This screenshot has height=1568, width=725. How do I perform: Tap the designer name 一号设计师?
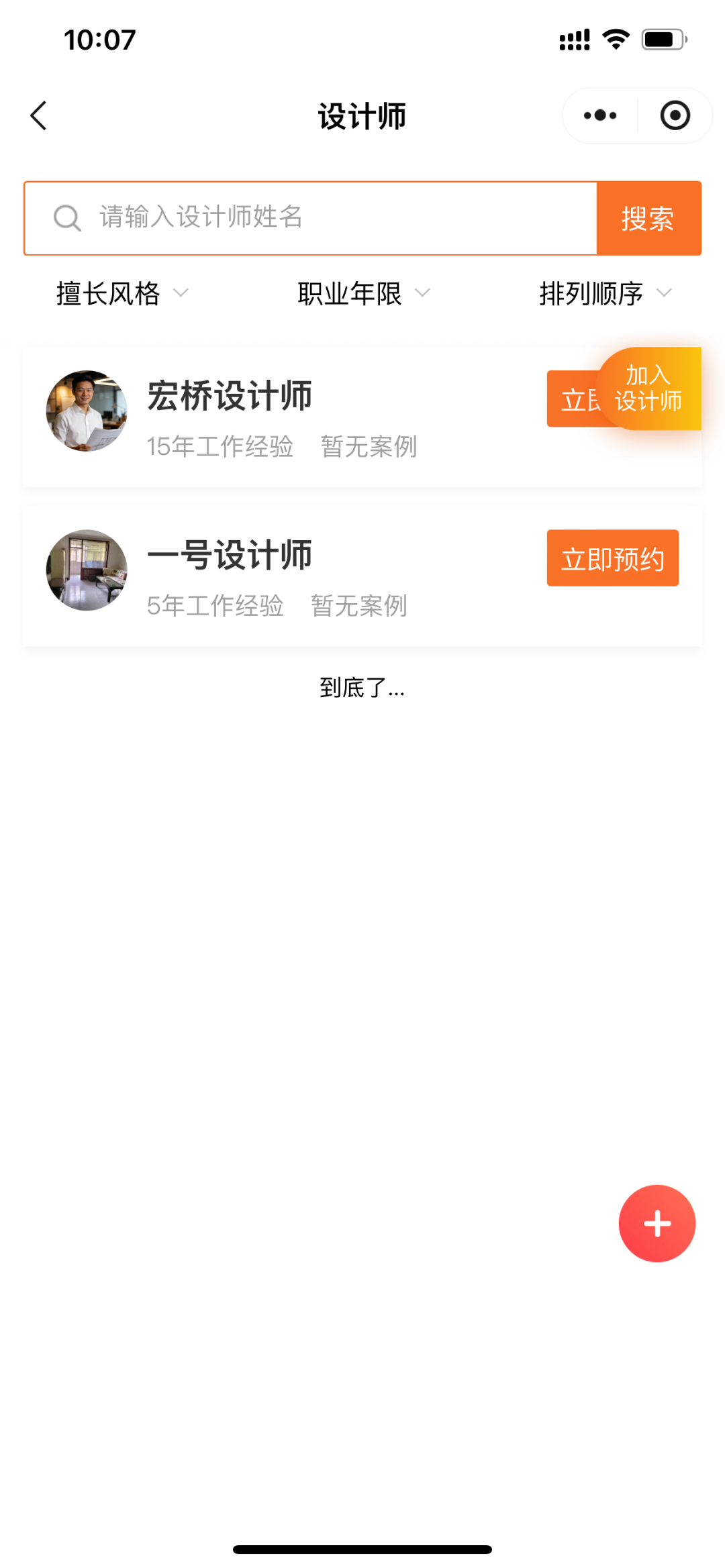230,555
